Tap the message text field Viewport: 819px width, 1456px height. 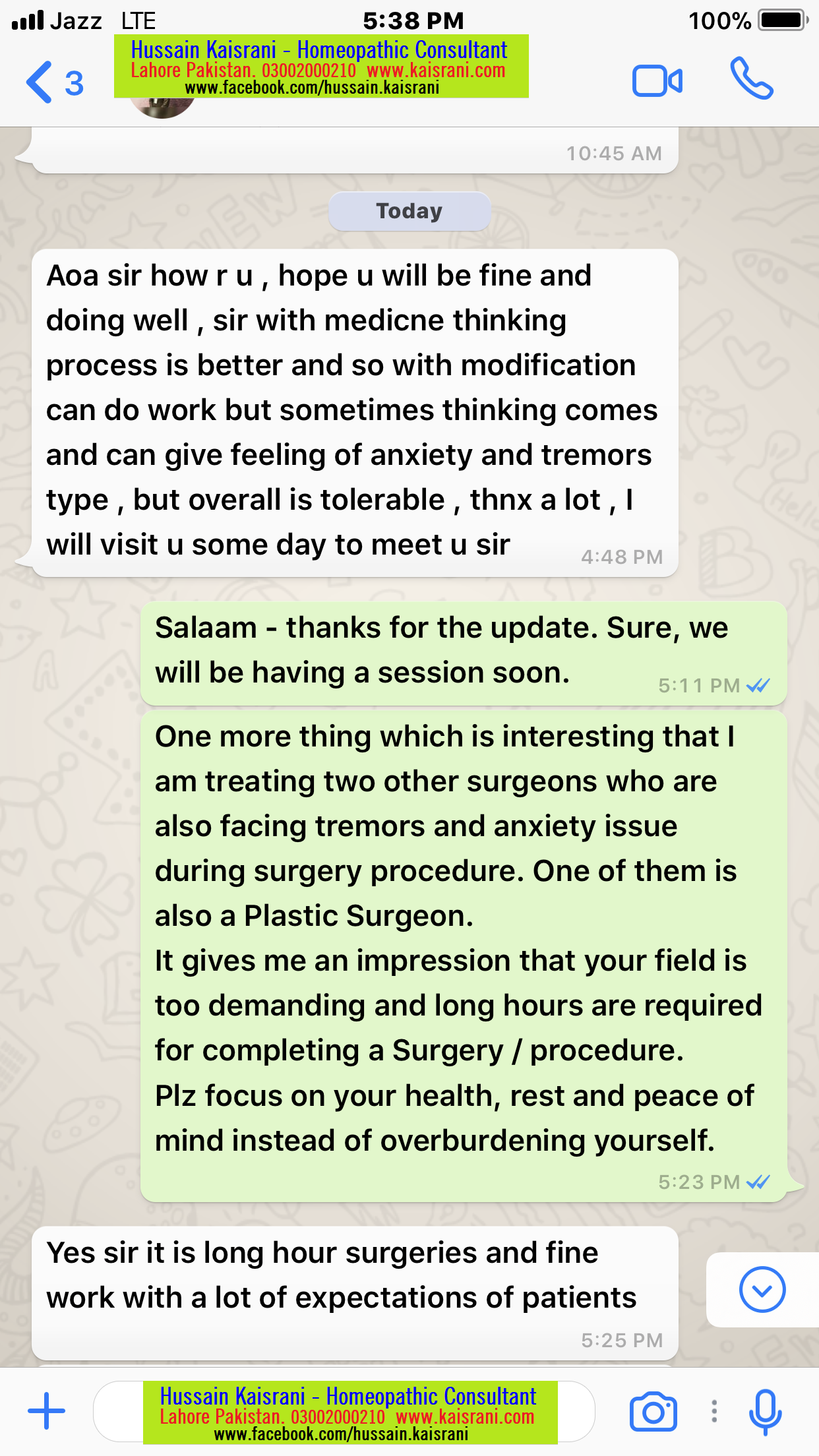coord(344,1411)
